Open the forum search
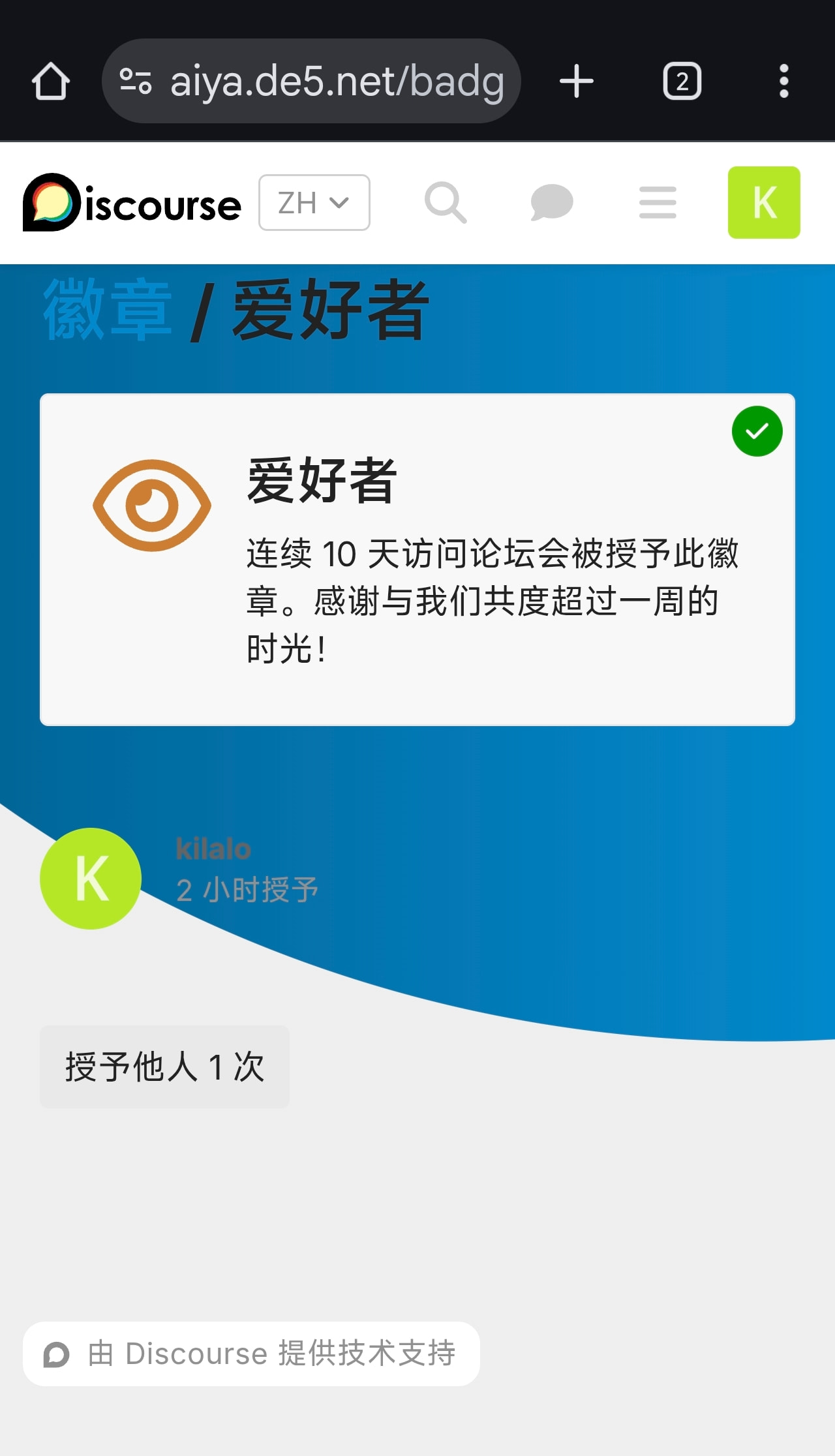The height and width of the screenshot is (1456, 835). pos(446,203)
